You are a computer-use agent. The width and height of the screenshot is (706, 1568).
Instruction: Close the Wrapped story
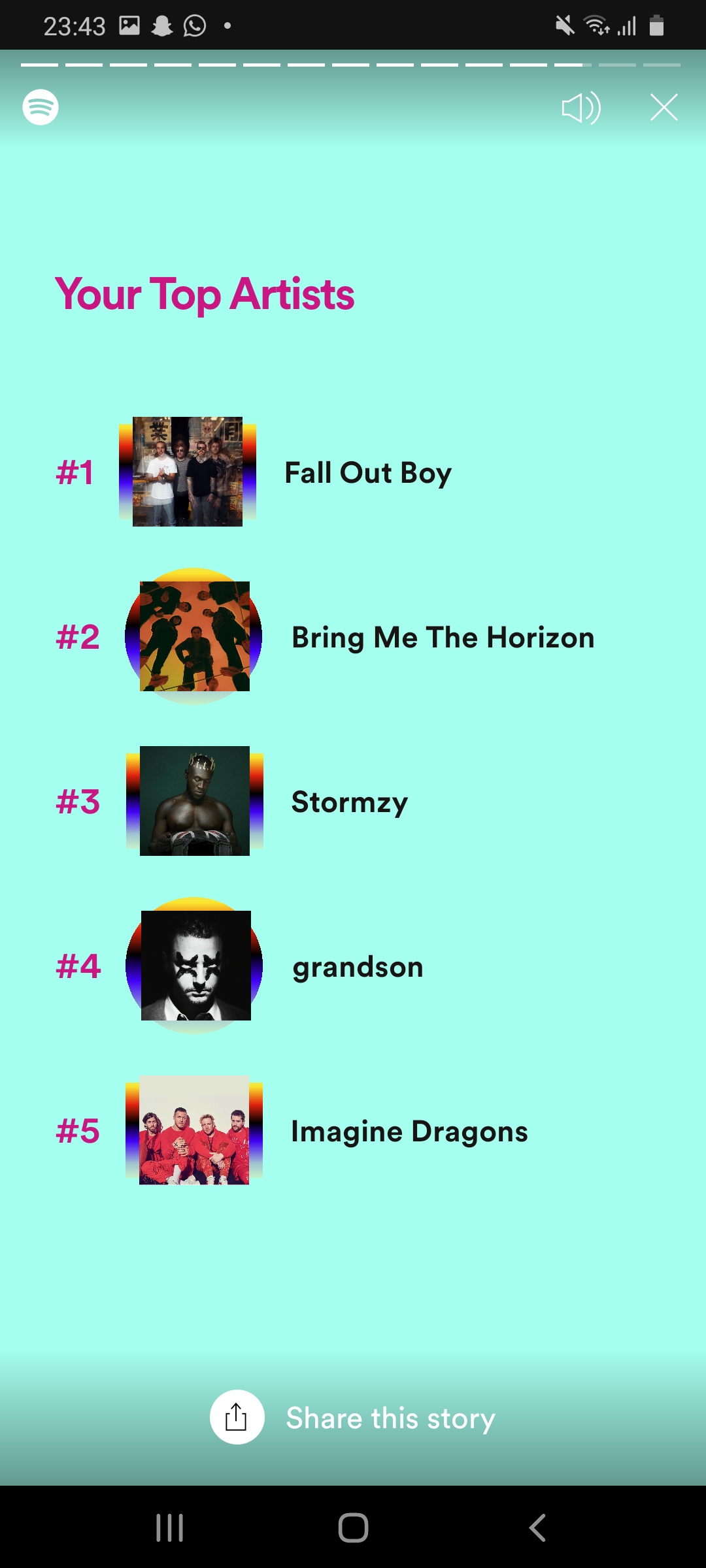pyautogui.click(x=664, y=108)
